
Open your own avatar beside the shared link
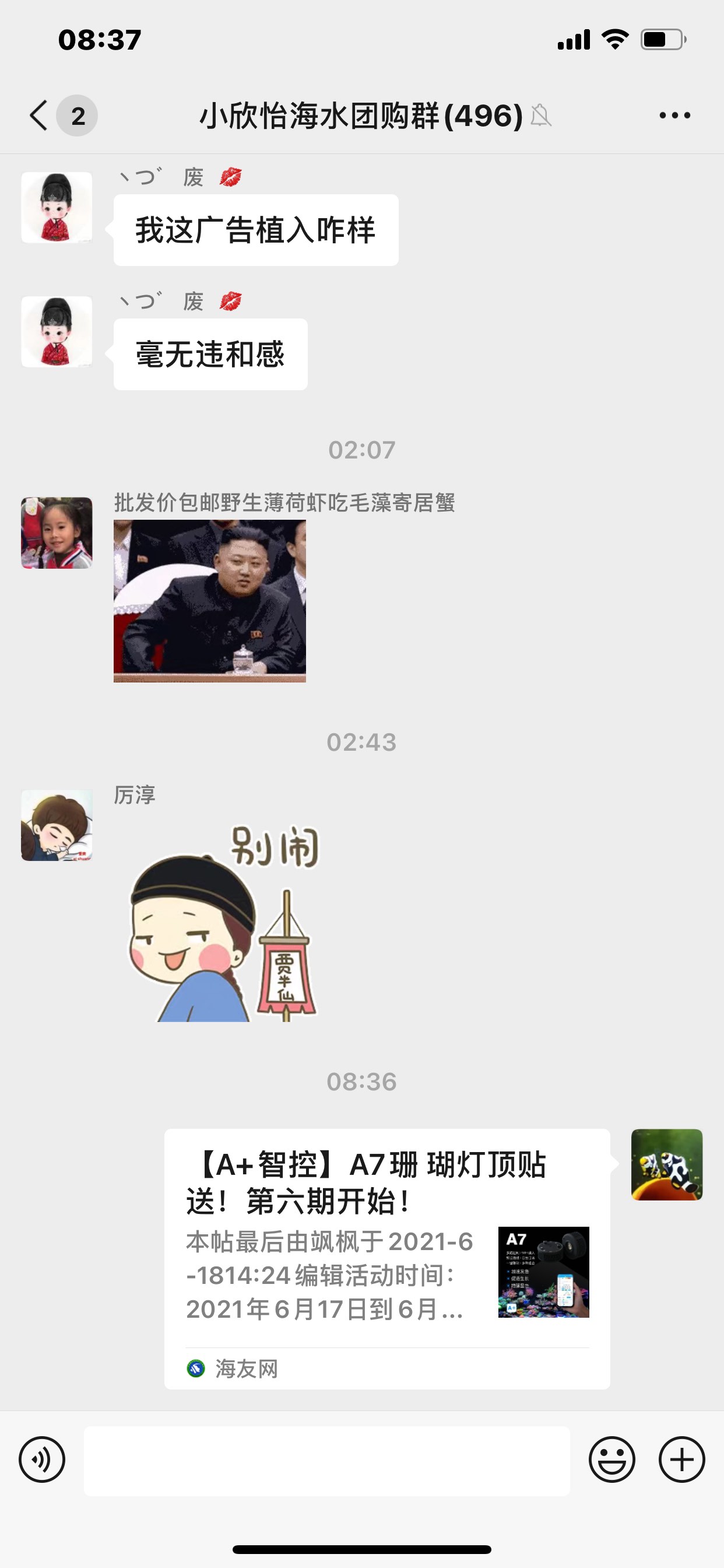click(x=666, y=1164)
